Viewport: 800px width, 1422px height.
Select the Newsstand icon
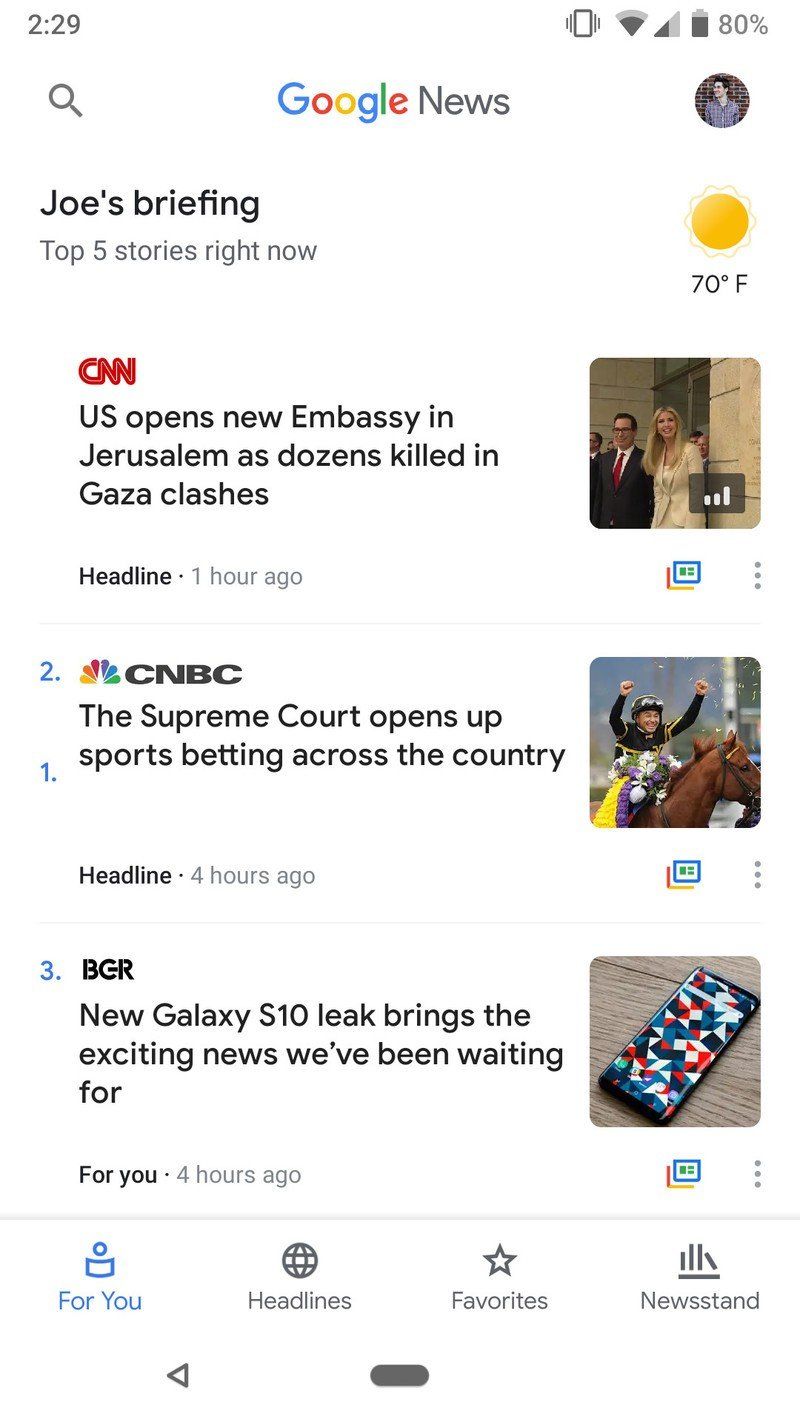point(699,1262)
